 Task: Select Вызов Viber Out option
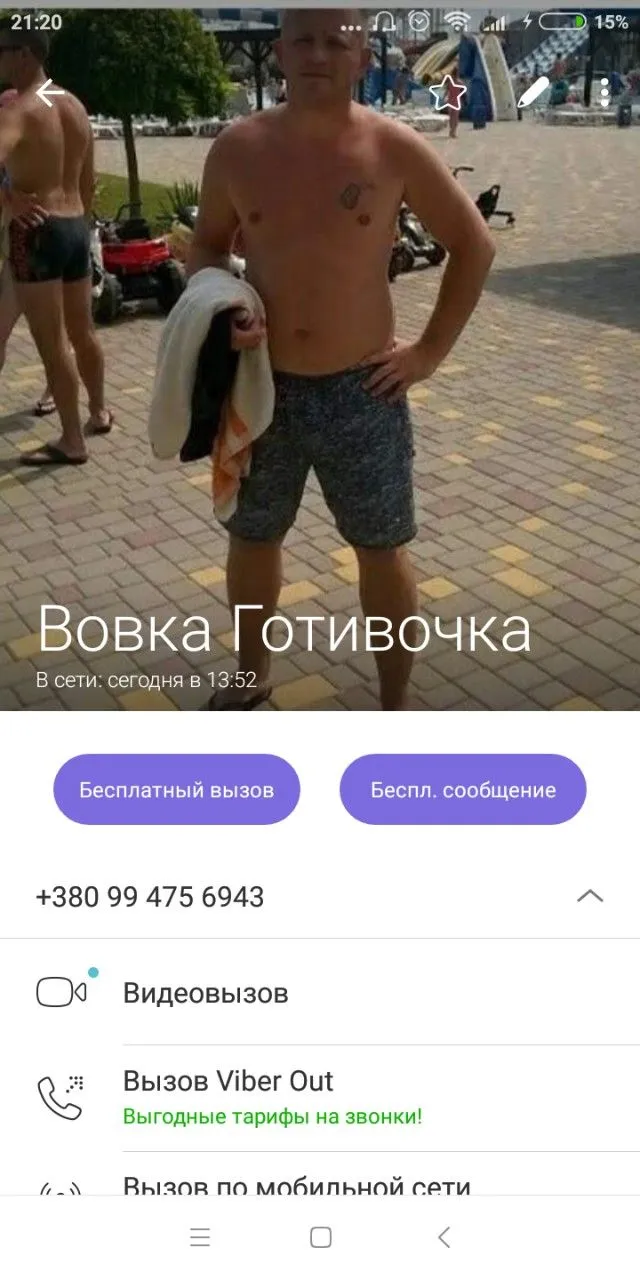228,1081
